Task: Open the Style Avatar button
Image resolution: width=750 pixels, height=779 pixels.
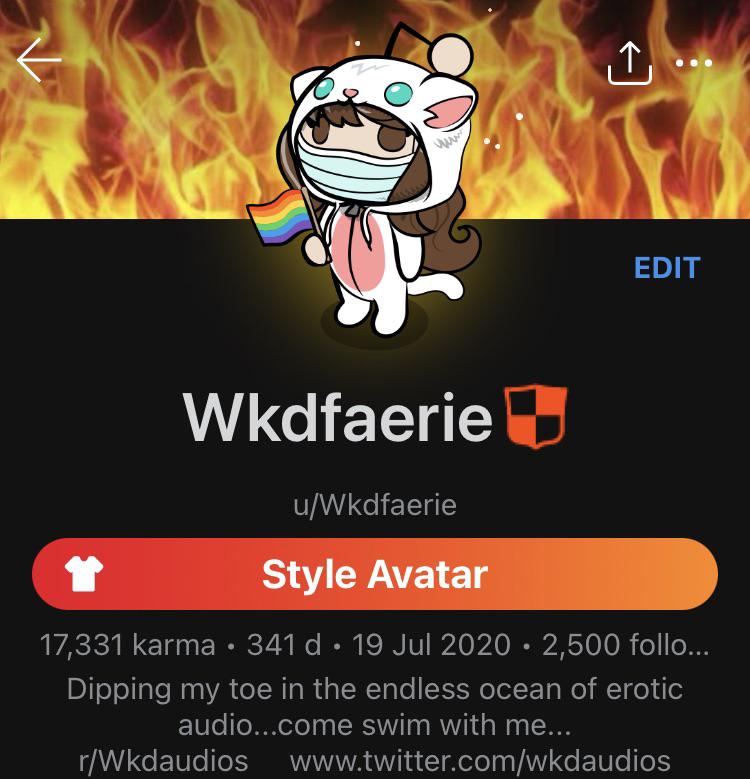Action: click(375, 574)
